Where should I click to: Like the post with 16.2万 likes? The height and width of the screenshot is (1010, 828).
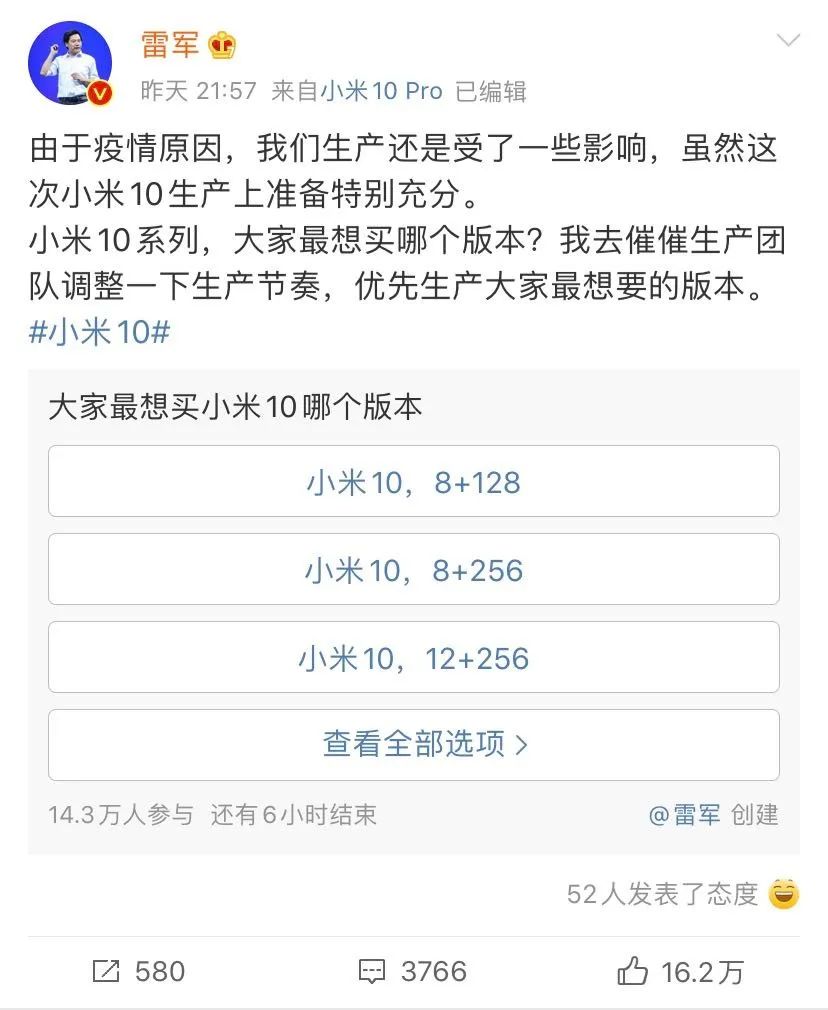(681, 971)
